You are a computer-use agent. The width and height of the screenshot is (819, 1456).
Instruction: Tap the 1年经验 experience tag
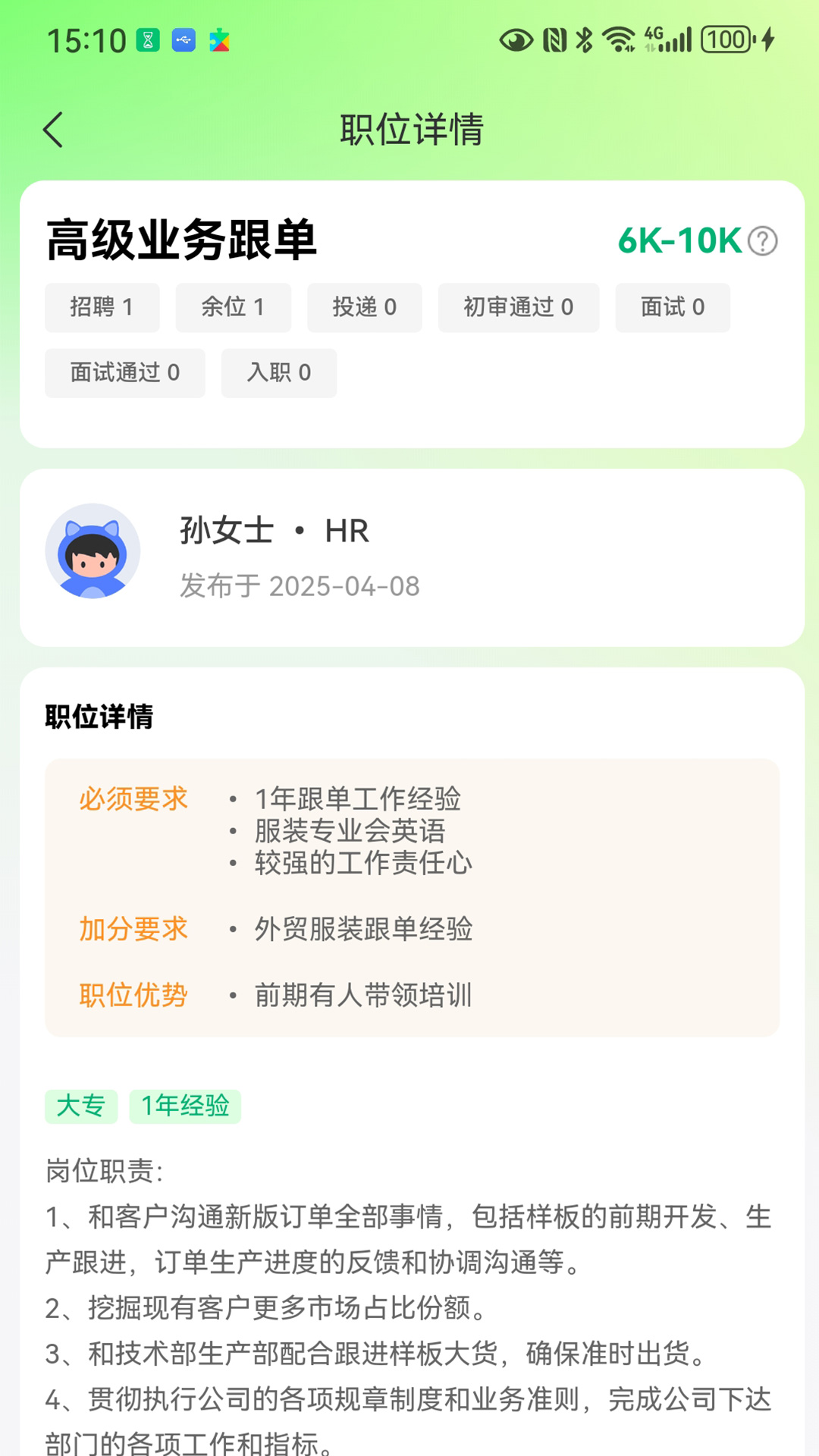coord(184,1106)
